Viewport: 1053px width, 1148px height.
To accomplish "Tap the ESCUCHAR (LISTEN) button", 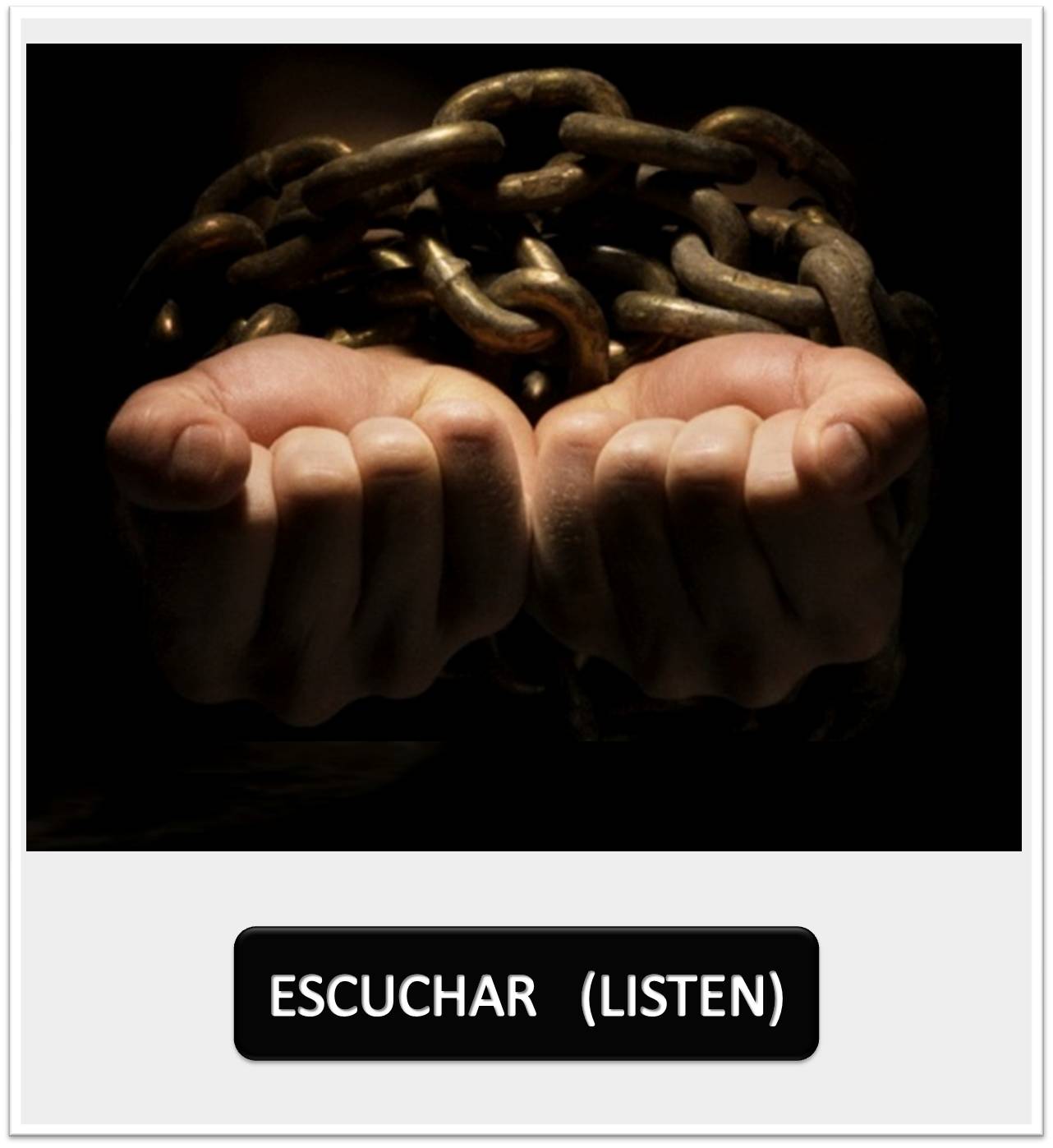I will pos(526,993).
